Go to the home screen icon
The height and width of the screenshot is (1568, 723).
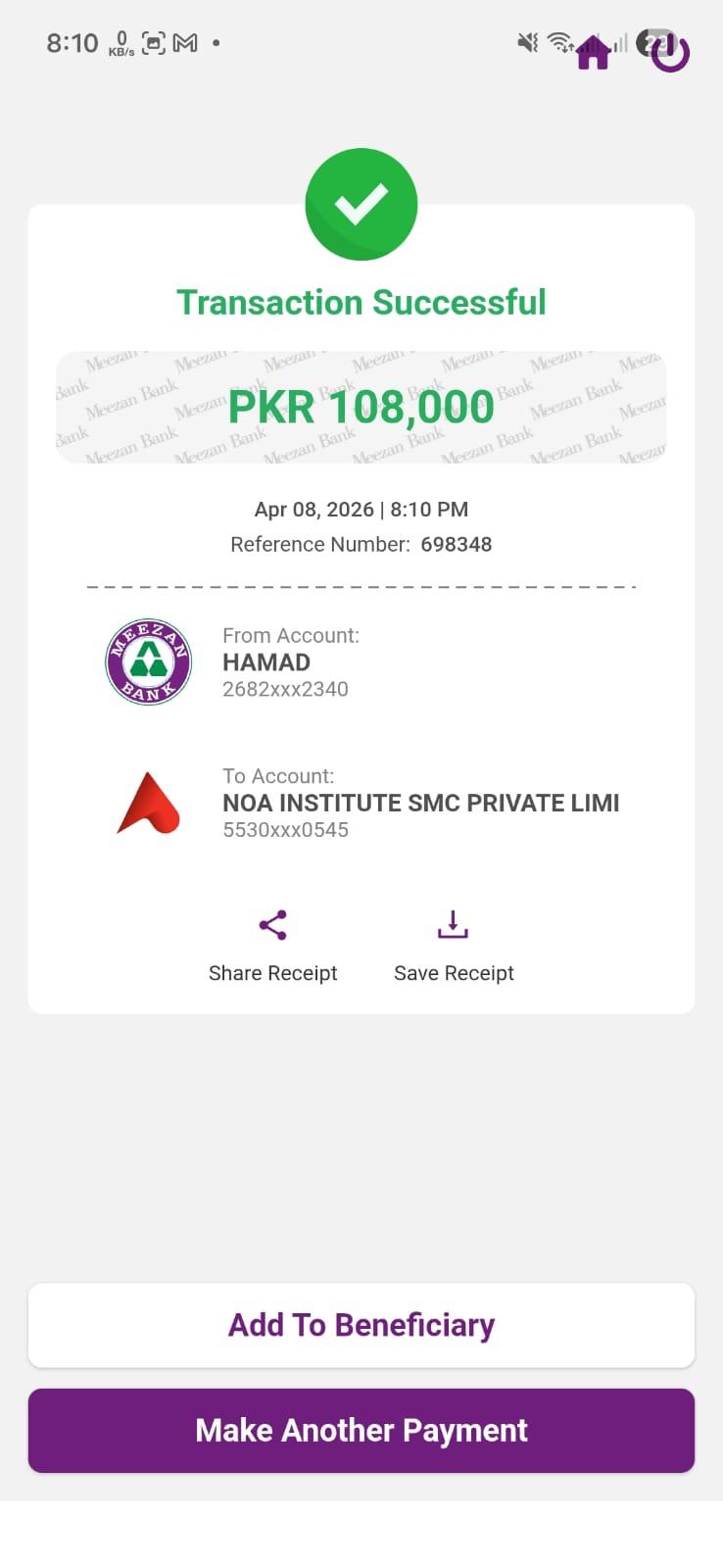click(x=594, y=53)
